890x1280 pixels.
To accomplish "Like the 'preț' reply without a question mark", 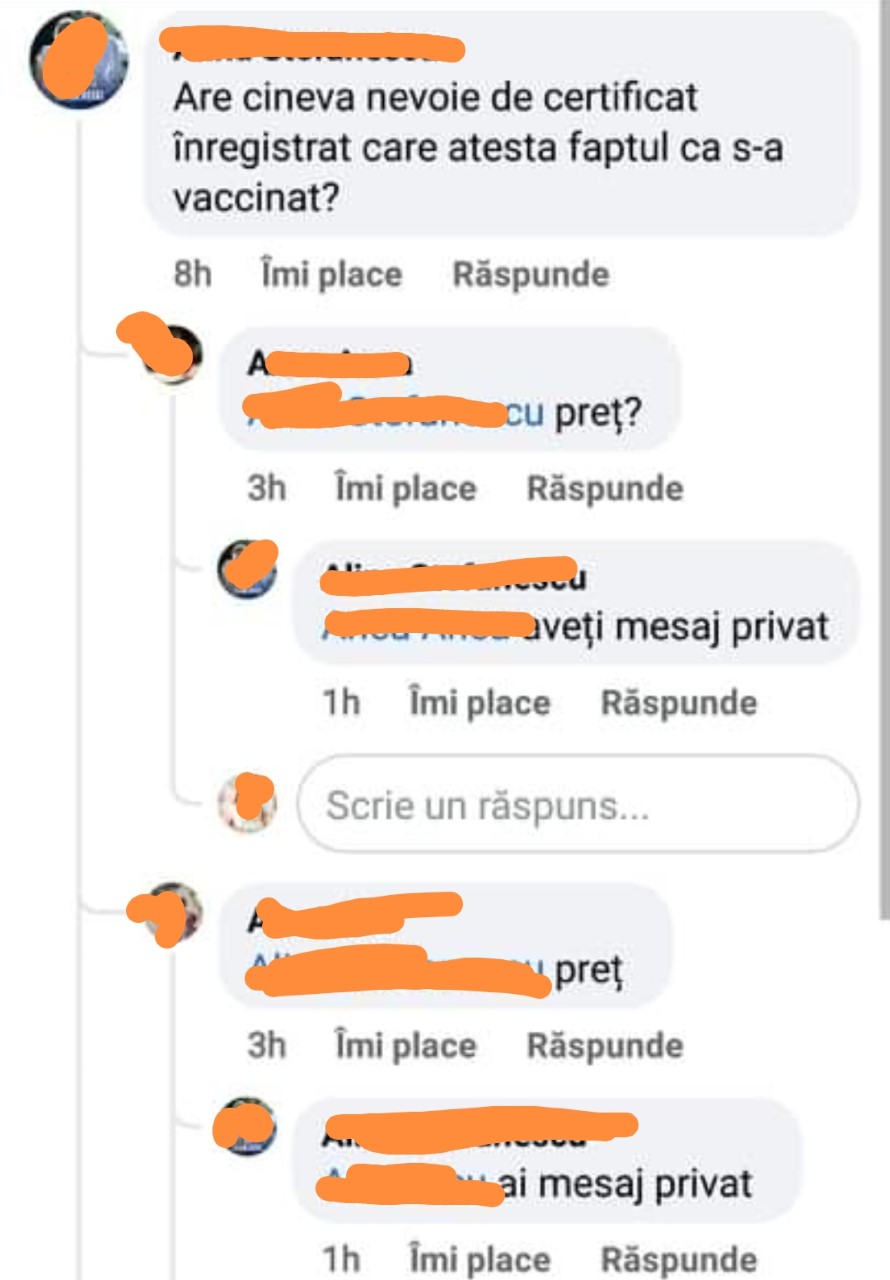I will (405, 1046).
